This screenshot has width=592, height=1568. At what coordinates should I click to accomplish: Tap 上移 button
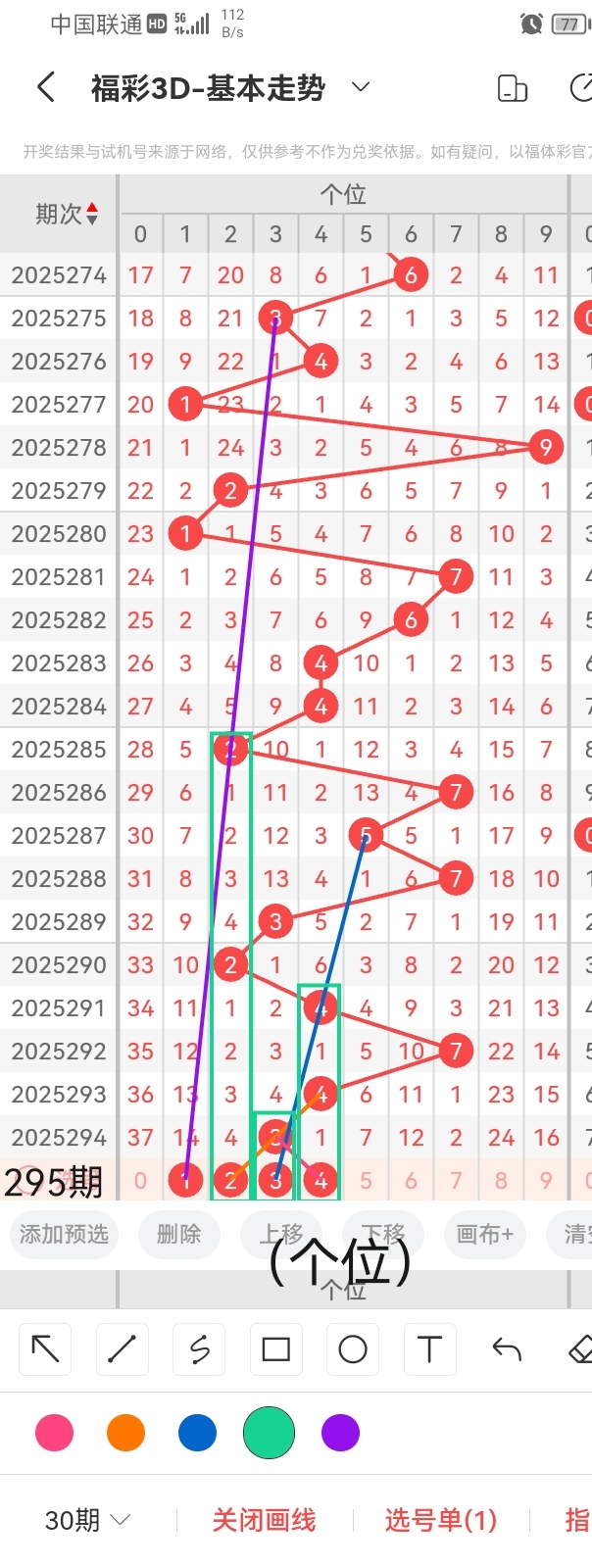click(281, 1234)
